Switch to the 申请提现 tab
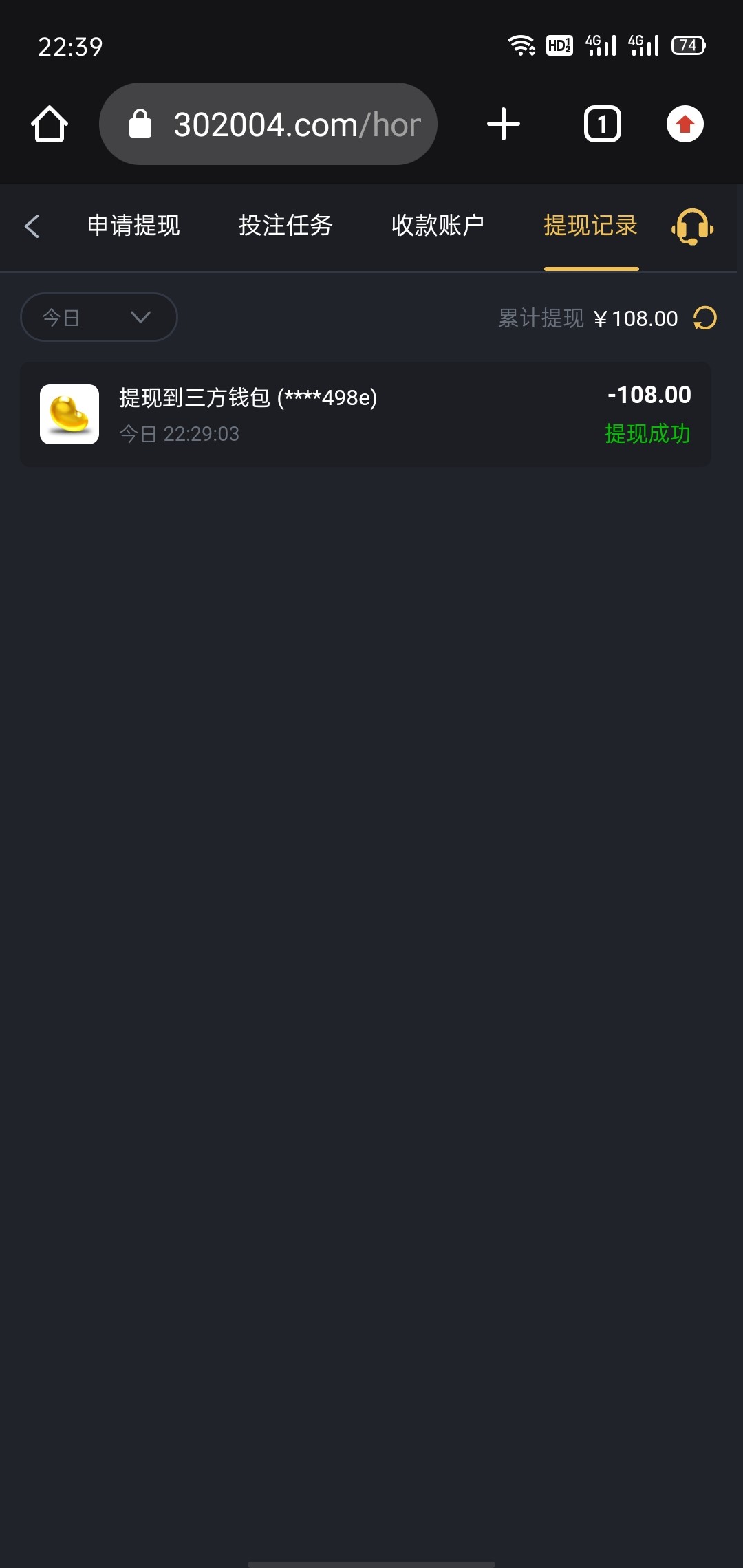 pyautogui.click(x=134, y=226)
